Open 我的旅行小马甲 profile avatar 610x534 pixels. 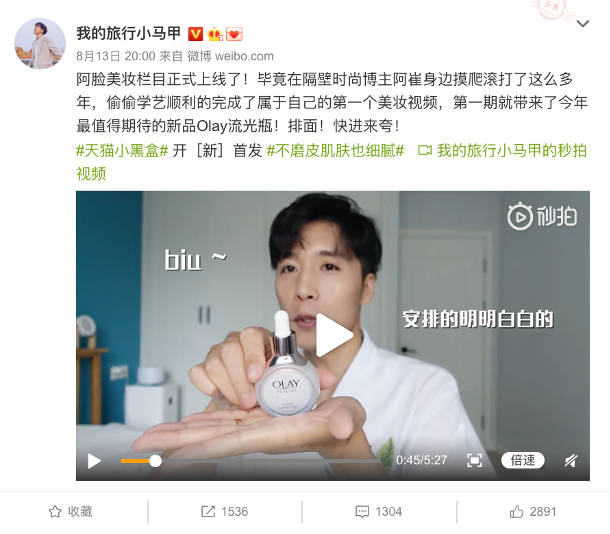[40, 43]
